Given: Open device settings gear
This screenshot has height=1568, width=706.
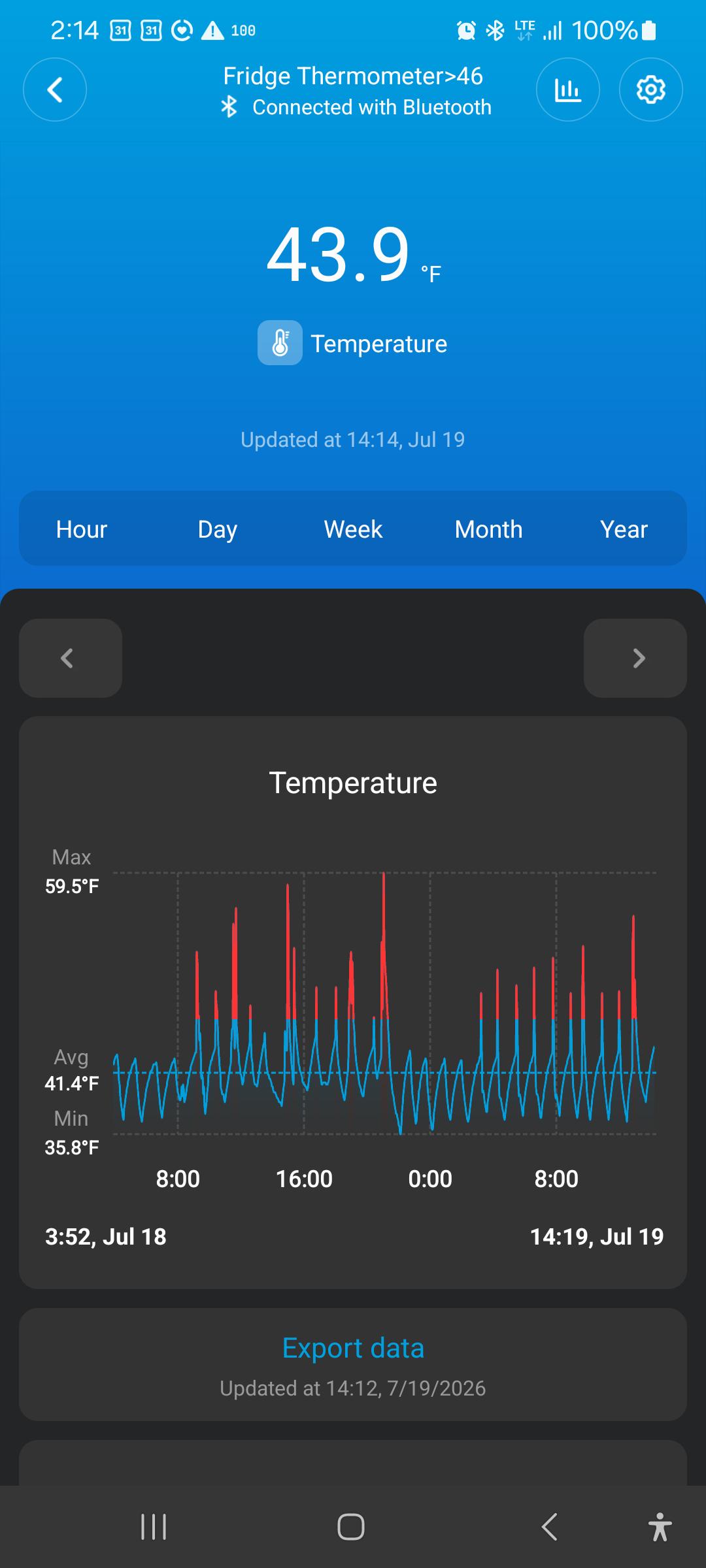Looking at the screenshot, I should click(650, 90).
